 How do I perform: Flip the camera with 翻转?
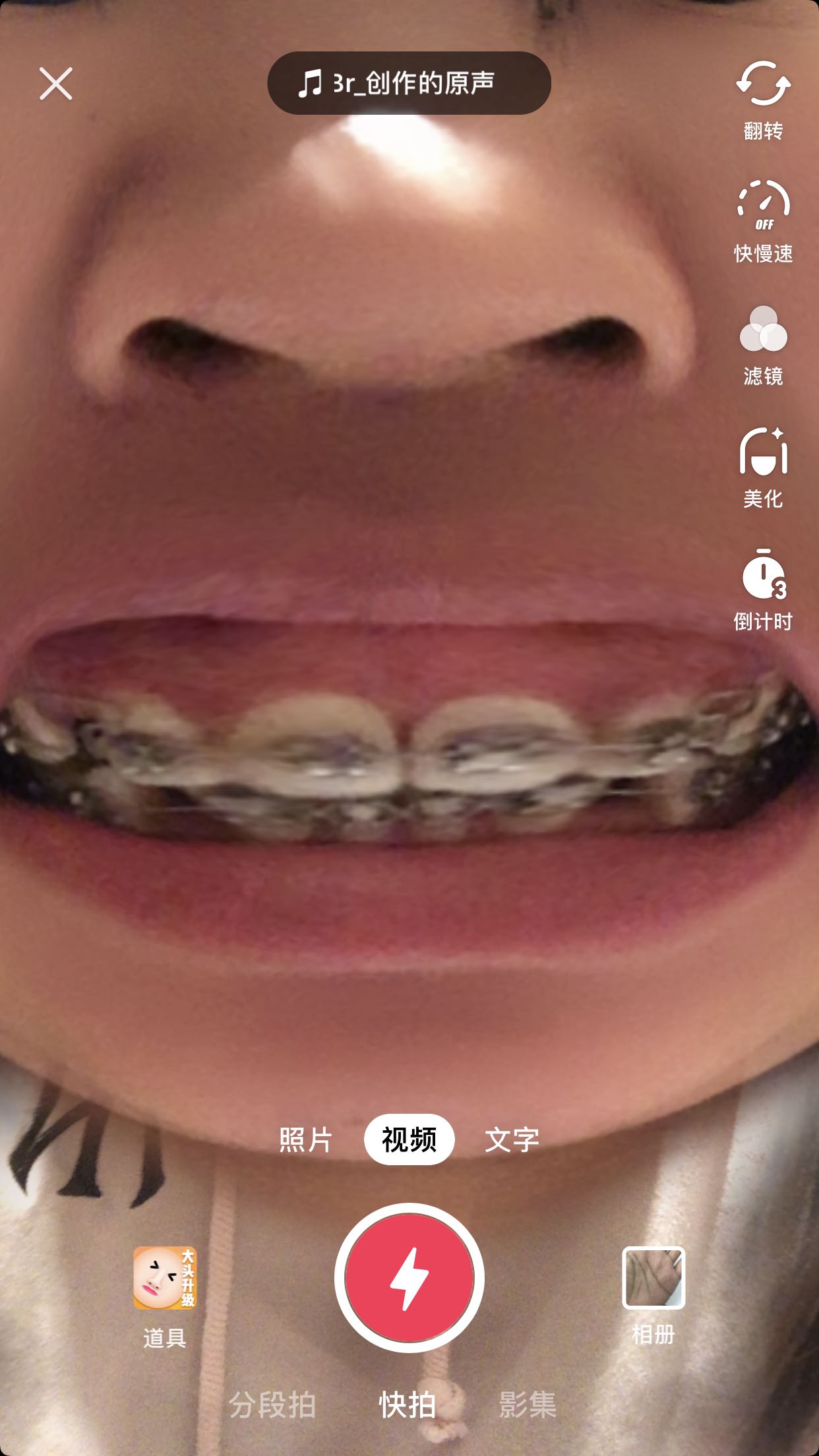[763, 100]
